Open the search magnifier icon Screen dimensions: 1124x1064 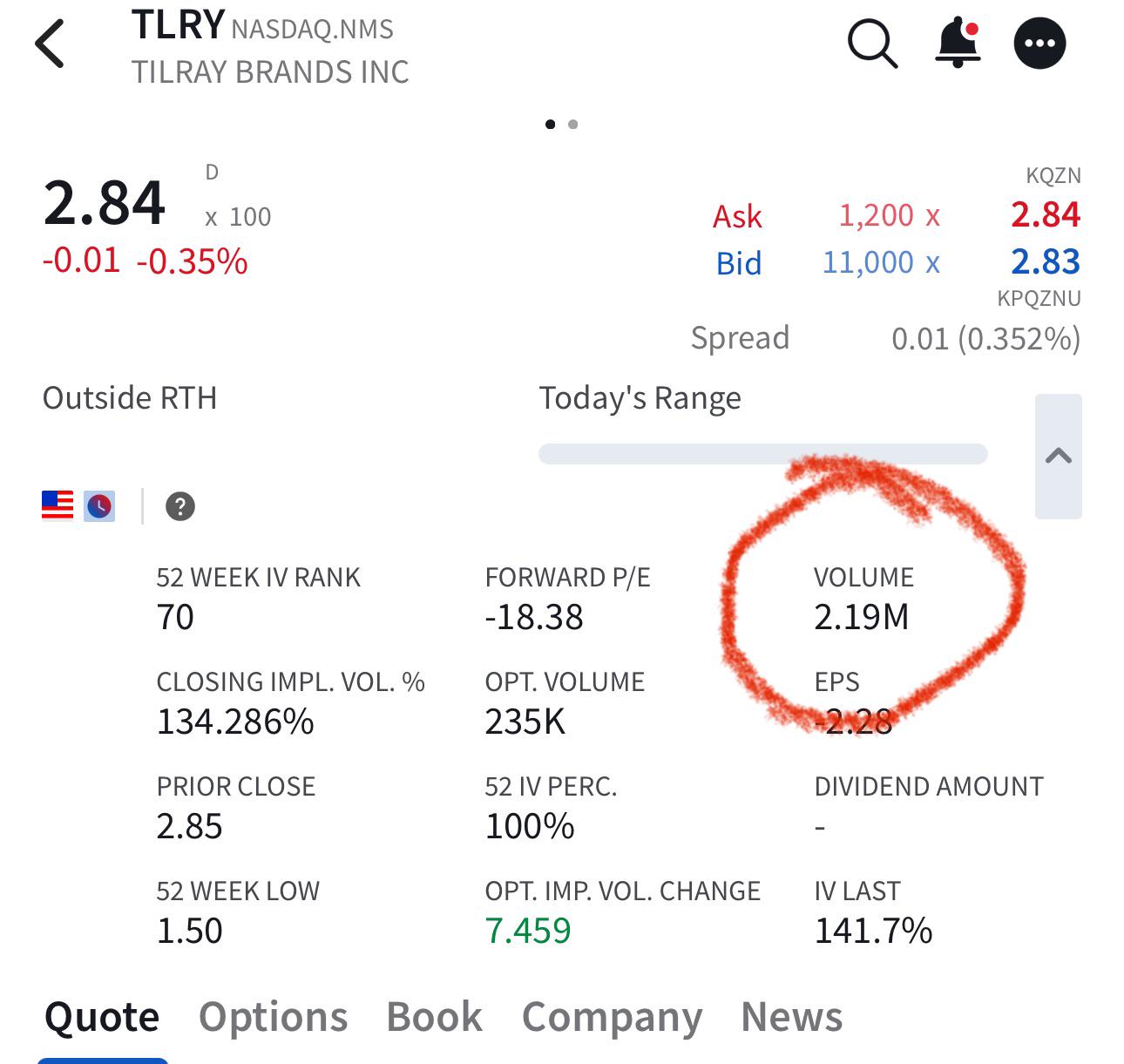(872, 44)
